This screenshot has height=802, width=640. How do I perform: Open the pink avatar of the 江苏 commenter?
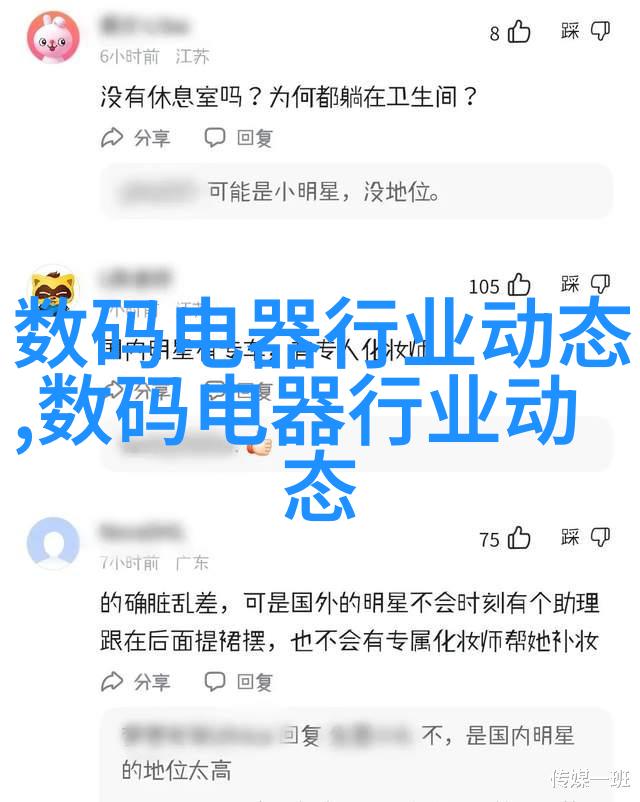53,40
